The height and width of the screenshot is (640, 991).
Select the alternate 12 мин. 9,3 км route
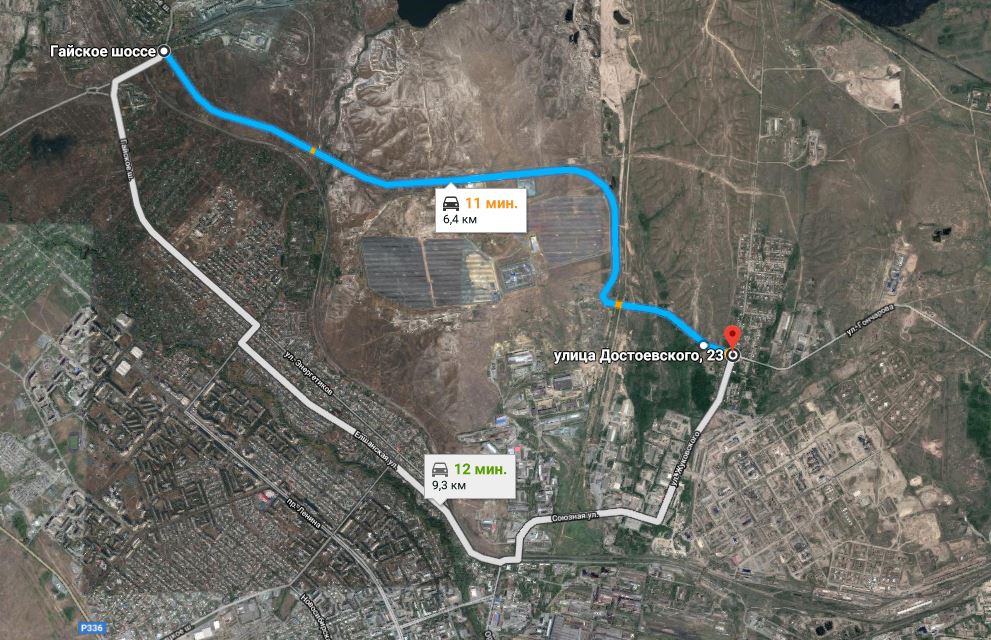470,476
